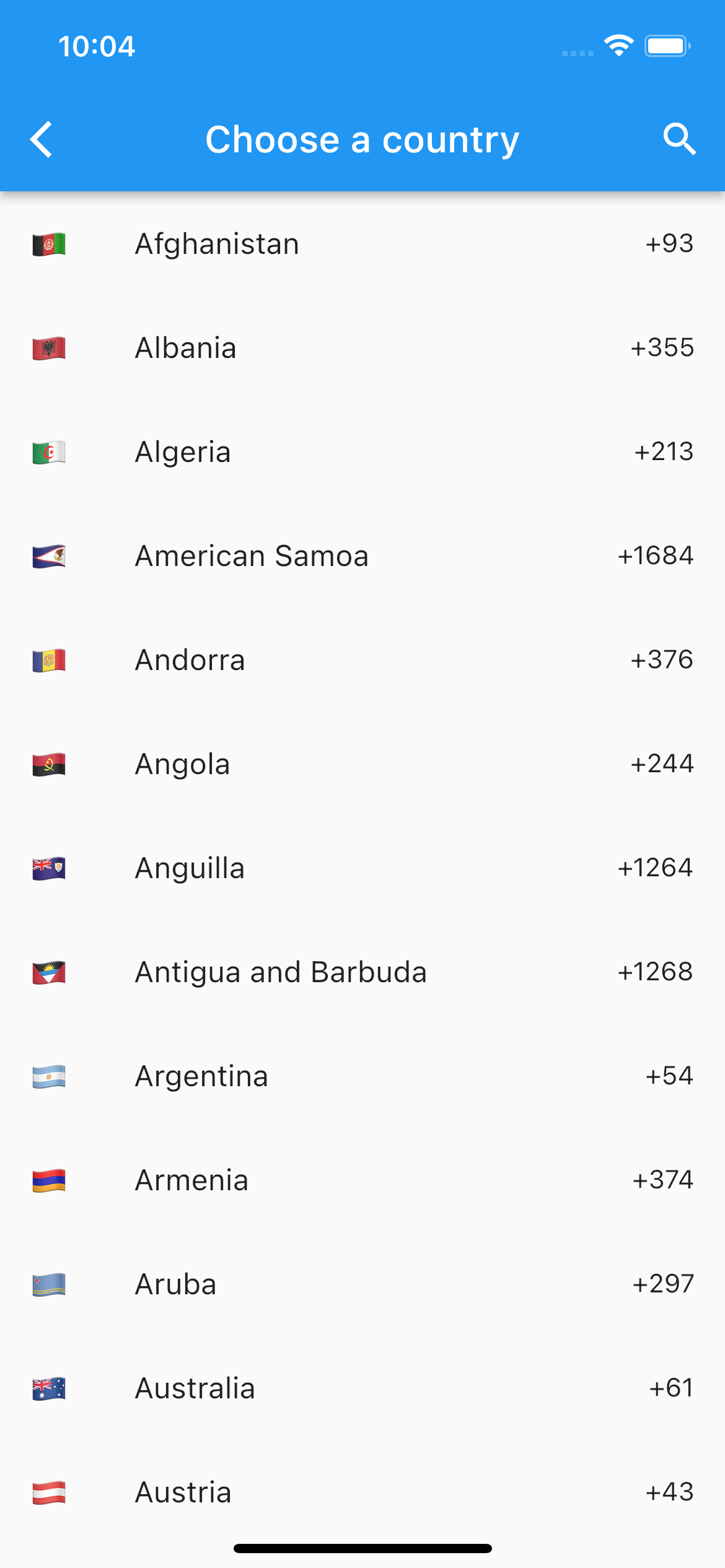Select American Samoa +1684
The image size is (725, 1568).
[362, 556]
